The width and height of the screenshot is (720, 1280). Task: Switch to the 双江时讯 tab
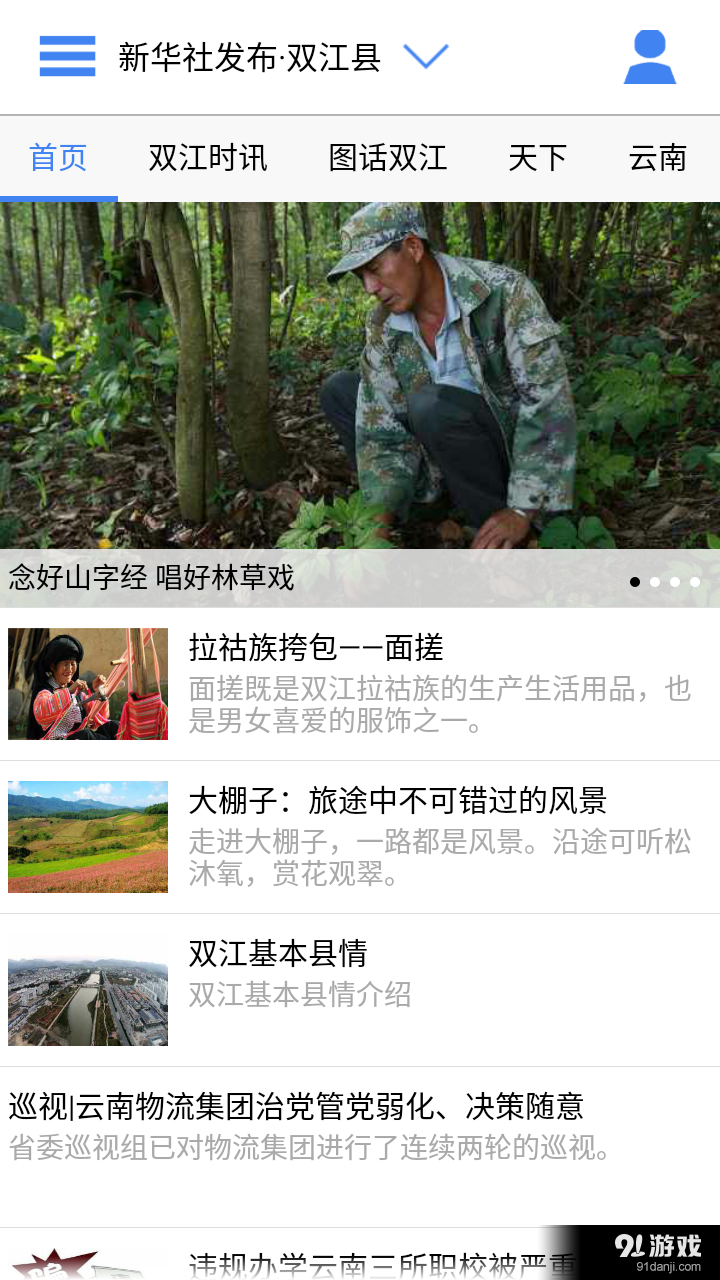[208, 158]
